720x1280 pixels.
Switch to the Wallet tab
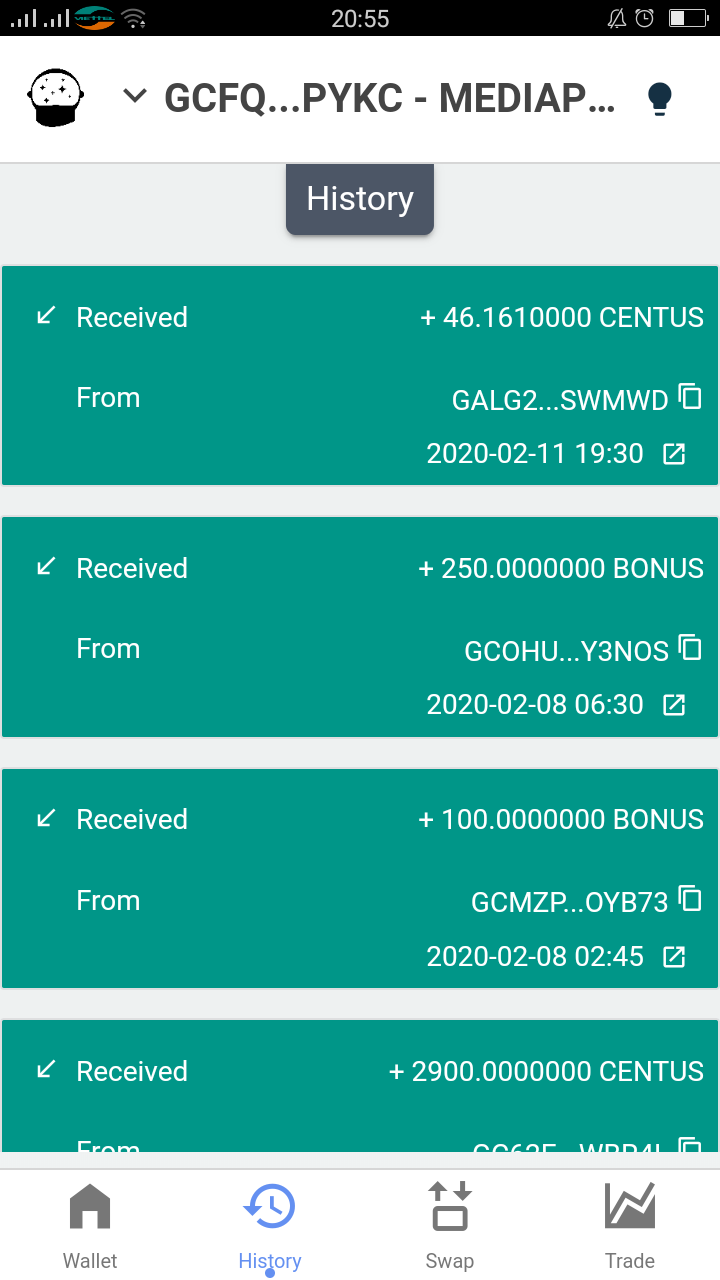pos(90,1225)
